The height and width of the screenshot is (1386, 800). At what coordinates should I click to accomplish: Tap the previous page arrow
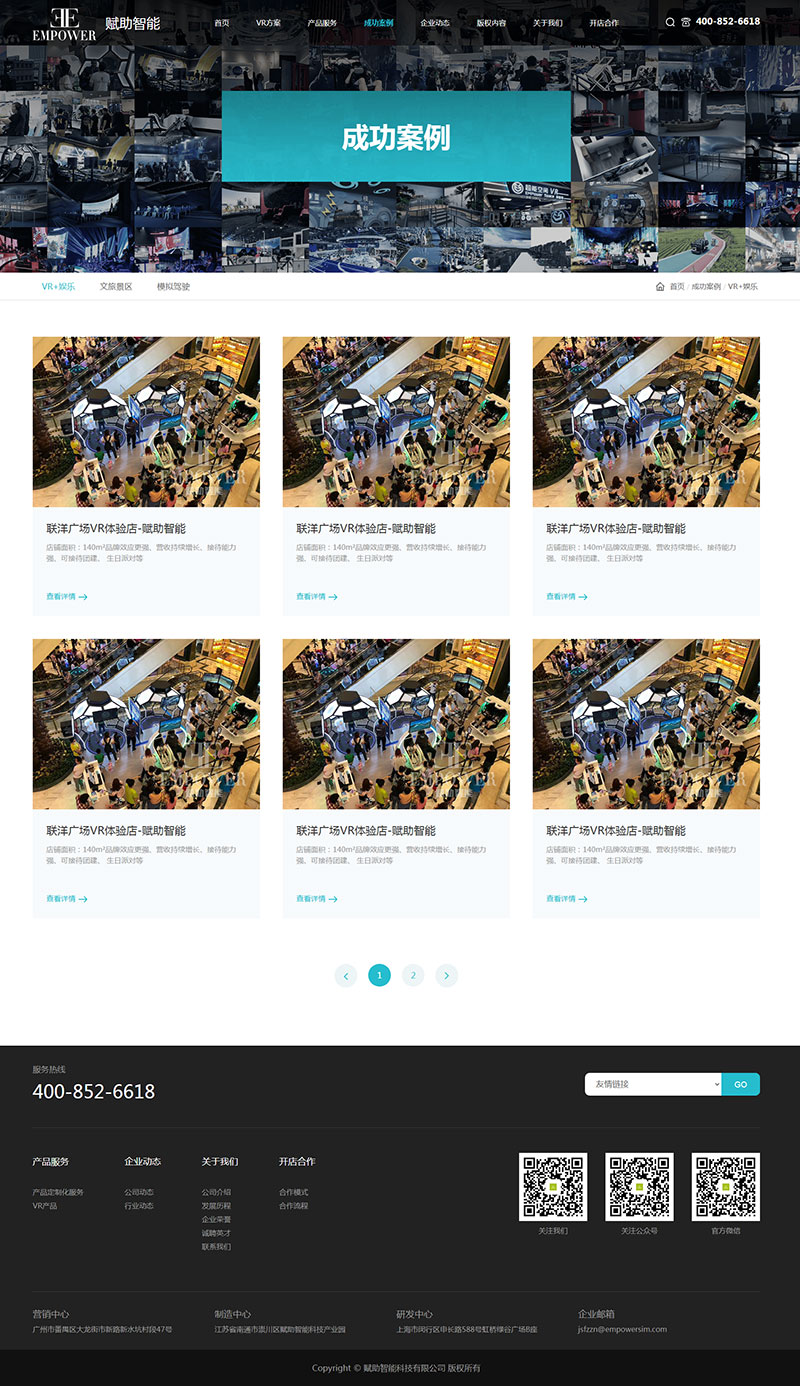point(346,975)
